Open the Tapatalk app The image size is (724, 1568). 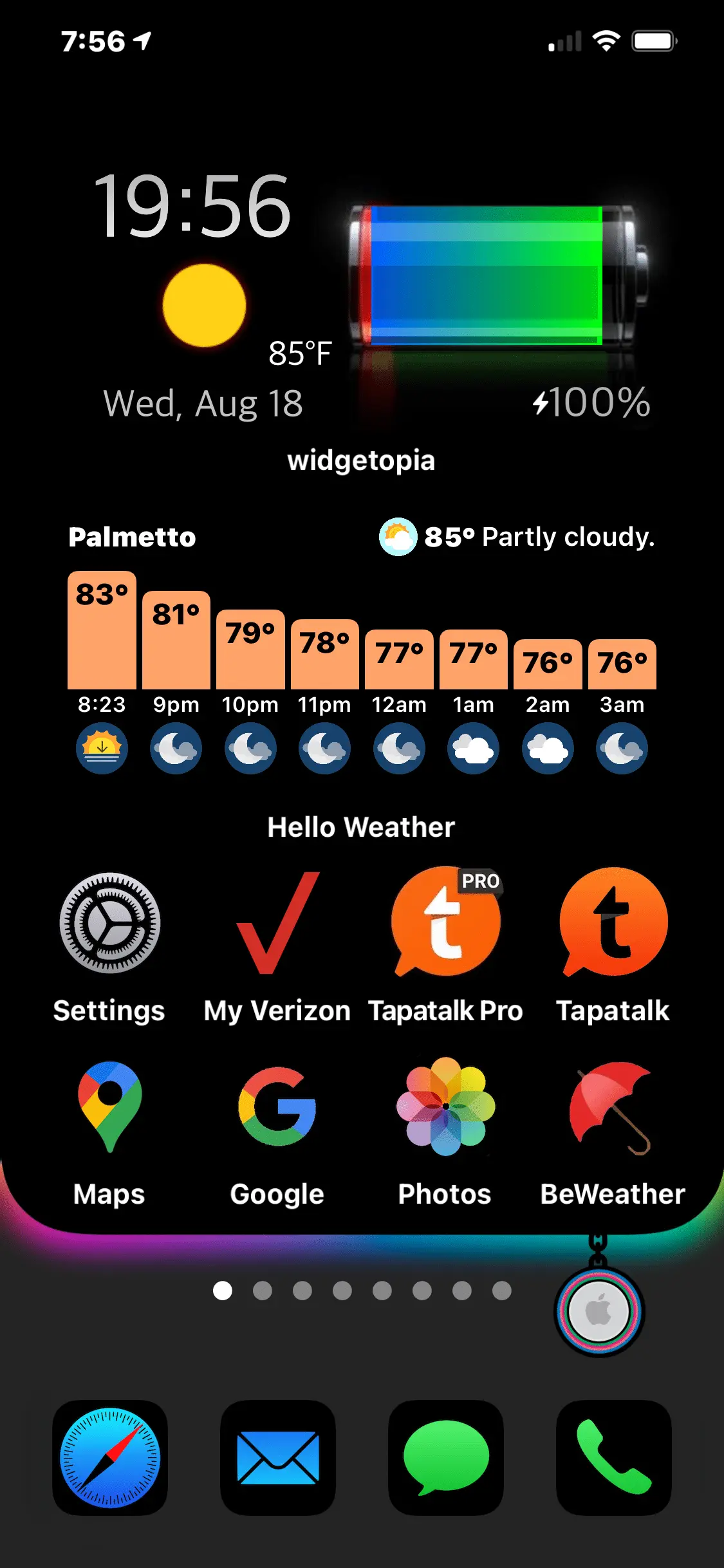click(x=613, y=923)
